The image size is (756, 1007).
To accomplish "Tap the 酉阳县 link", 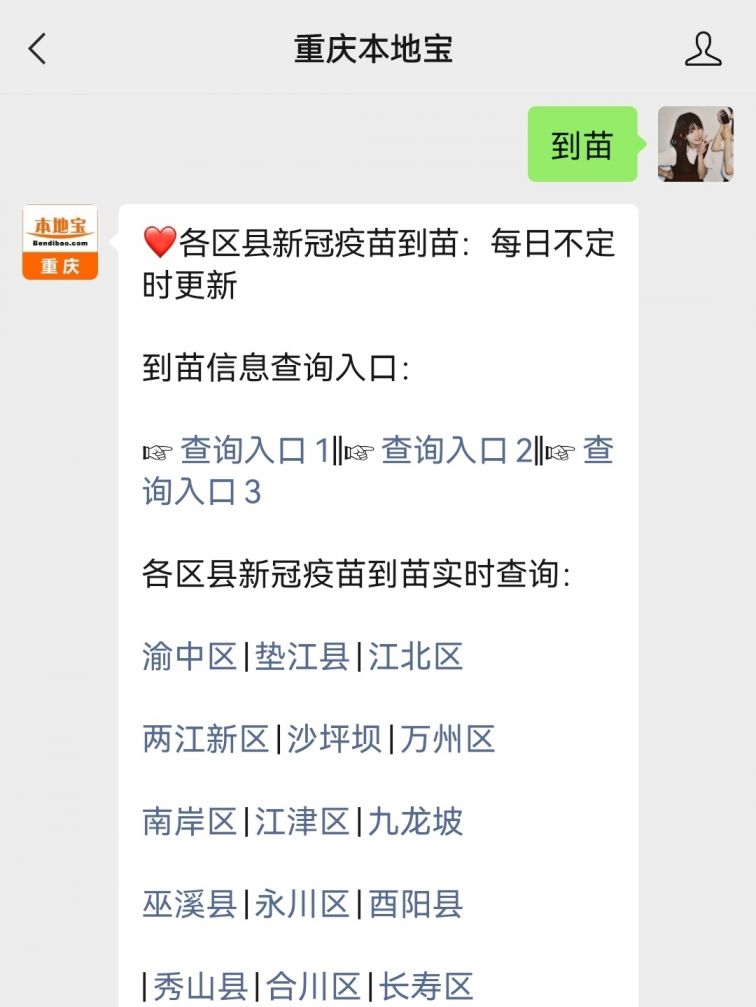I will (x=416, y=904).
